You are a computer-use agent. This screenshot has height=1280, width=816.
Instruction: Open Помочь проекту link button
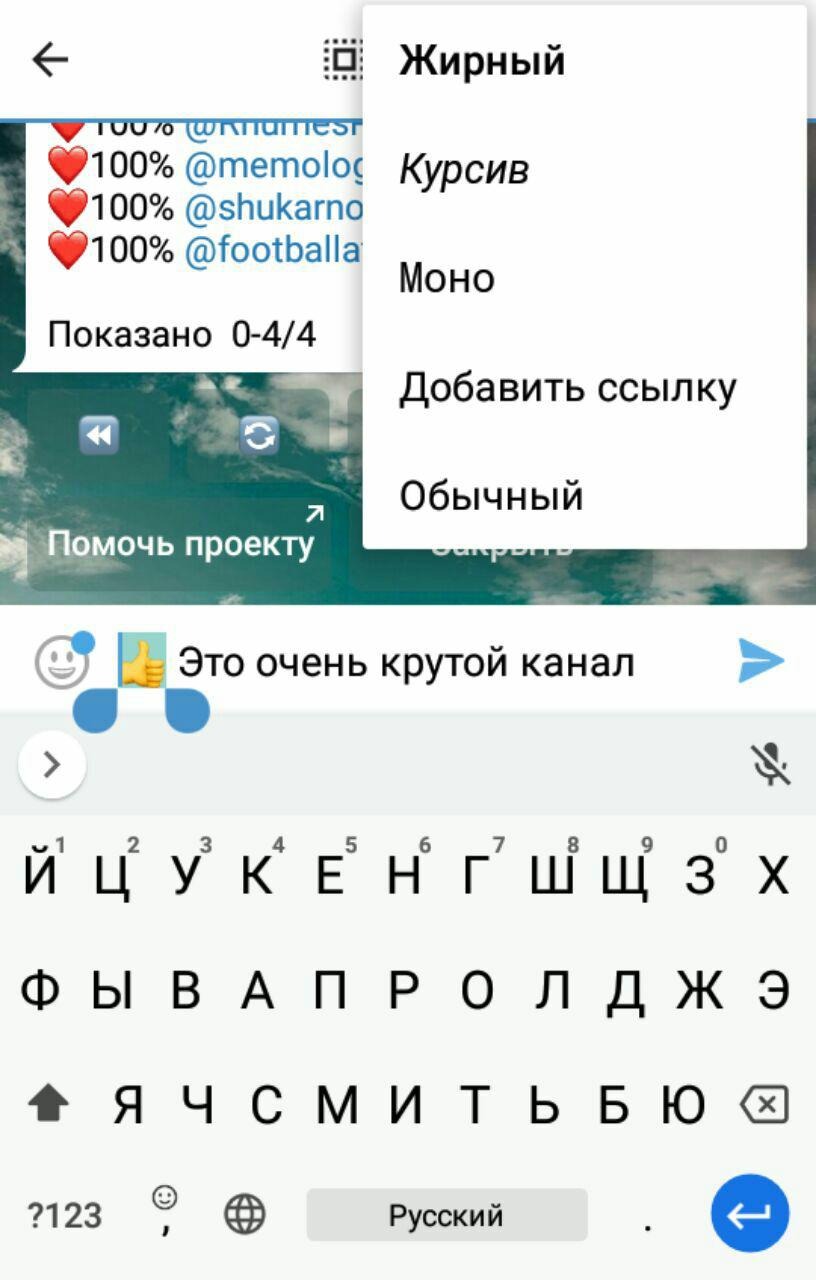[x=181, y=543]
